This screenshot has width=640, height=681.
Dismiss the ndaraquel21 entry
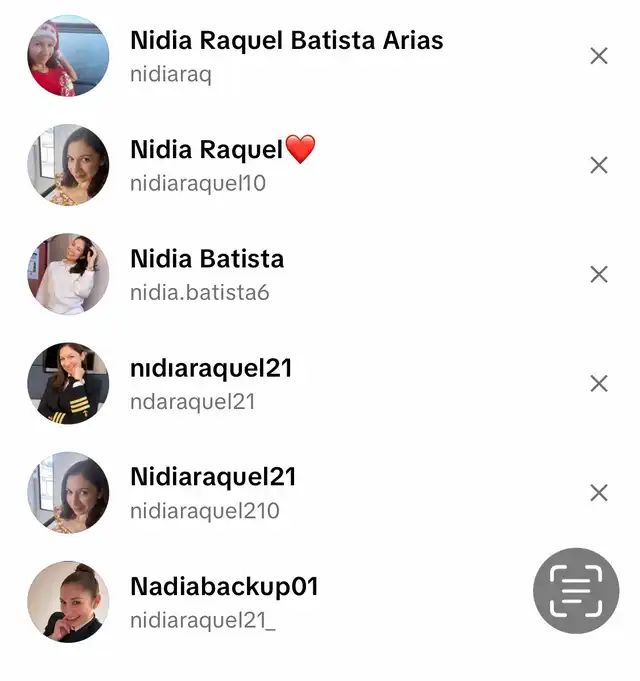tap(599, 383)
